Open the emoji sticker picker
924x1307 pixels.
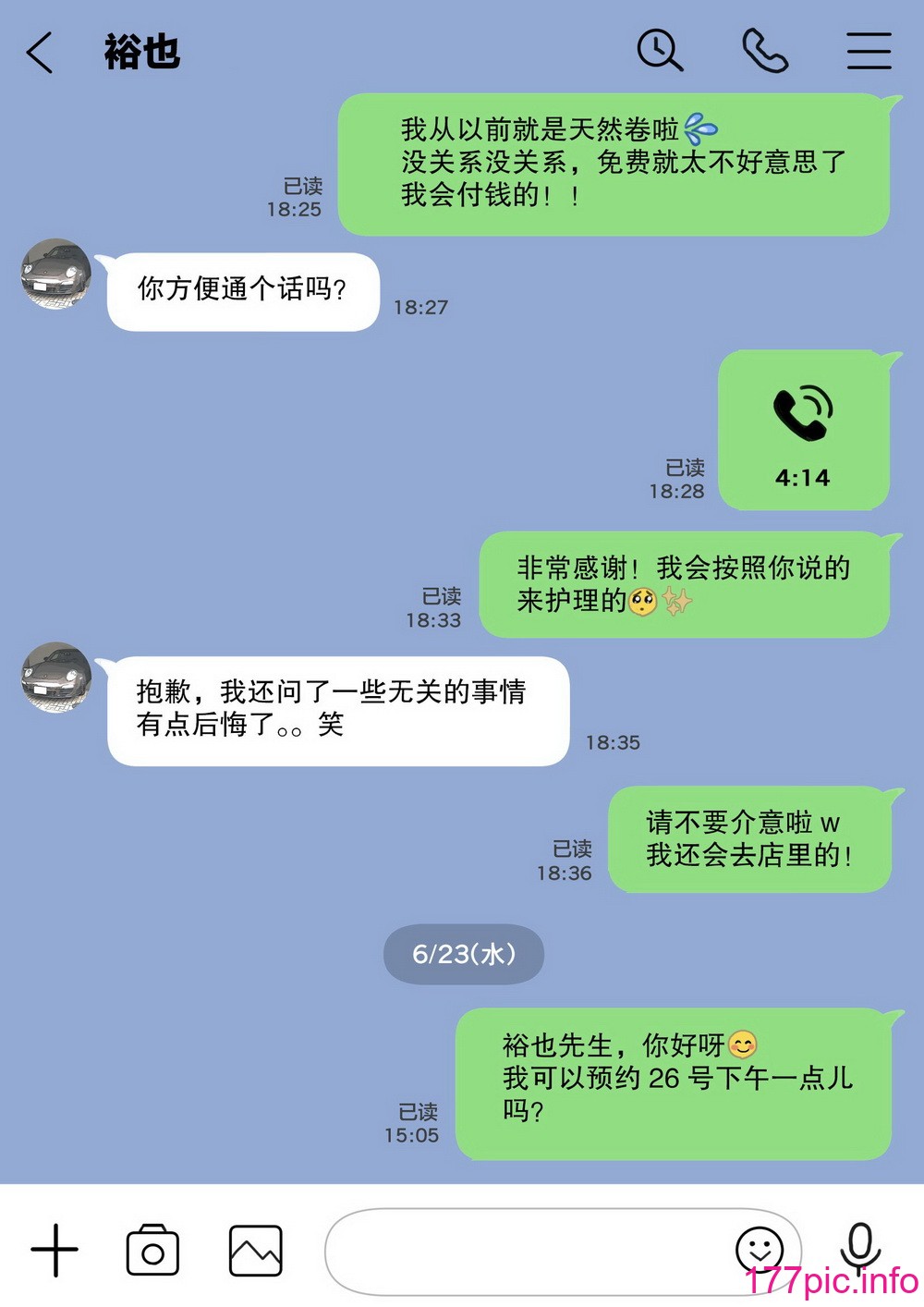760,1250
